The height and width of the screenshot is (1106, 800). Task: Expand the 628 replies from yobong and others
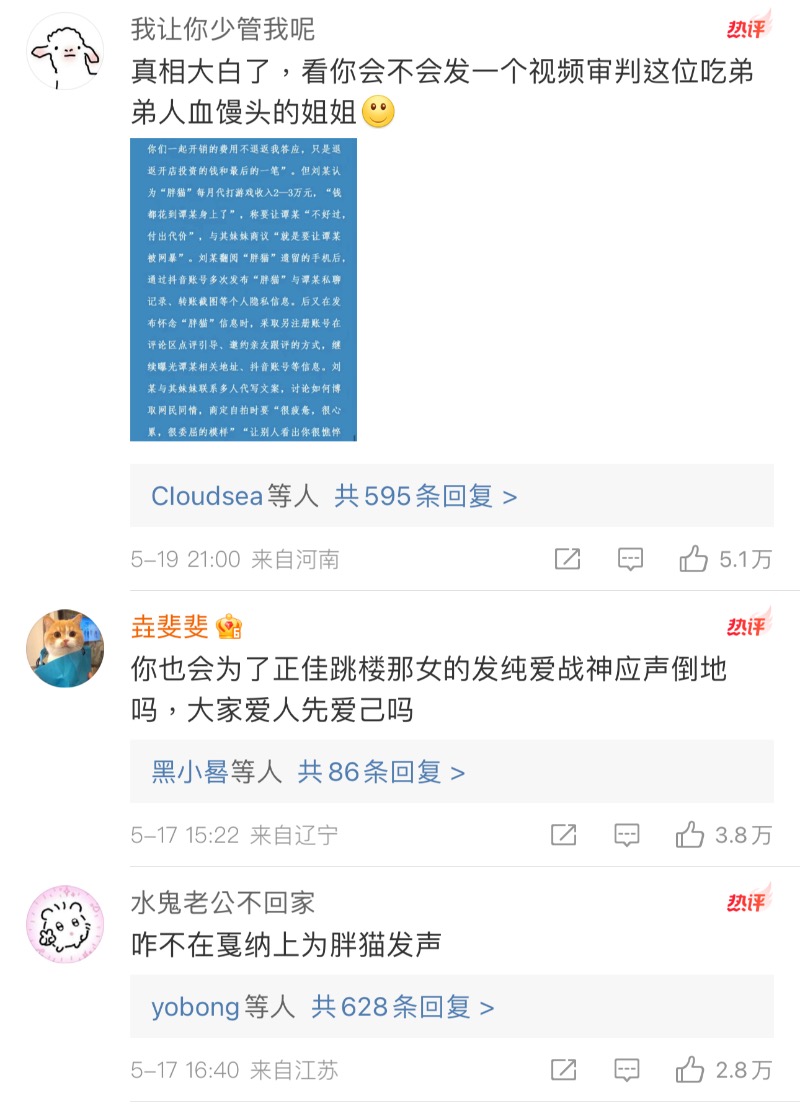coord(322,1007)
